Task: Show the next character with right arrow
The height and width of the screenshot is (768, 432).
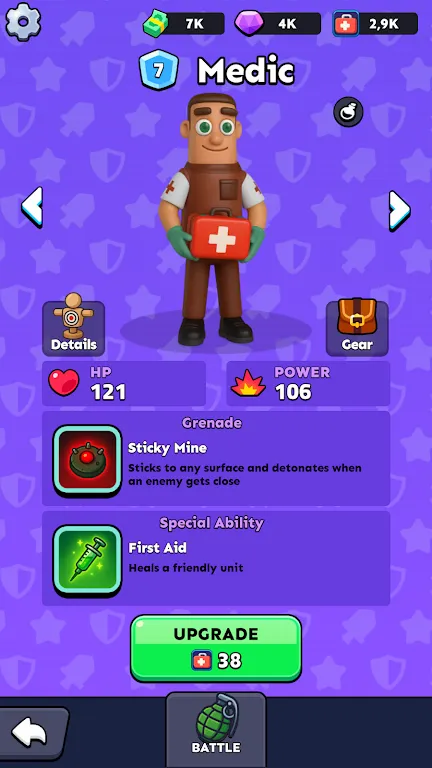Action: coord(399,211)
